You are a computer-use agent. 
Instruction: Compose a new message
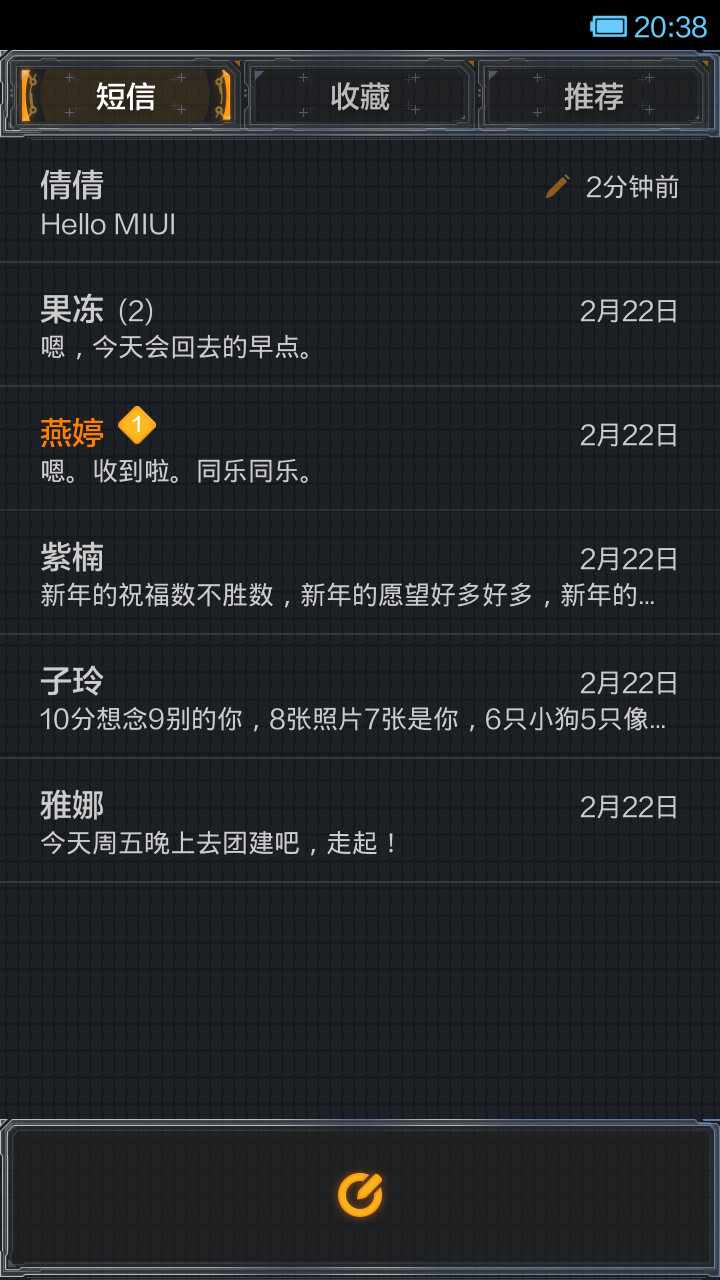(360, 1195)
